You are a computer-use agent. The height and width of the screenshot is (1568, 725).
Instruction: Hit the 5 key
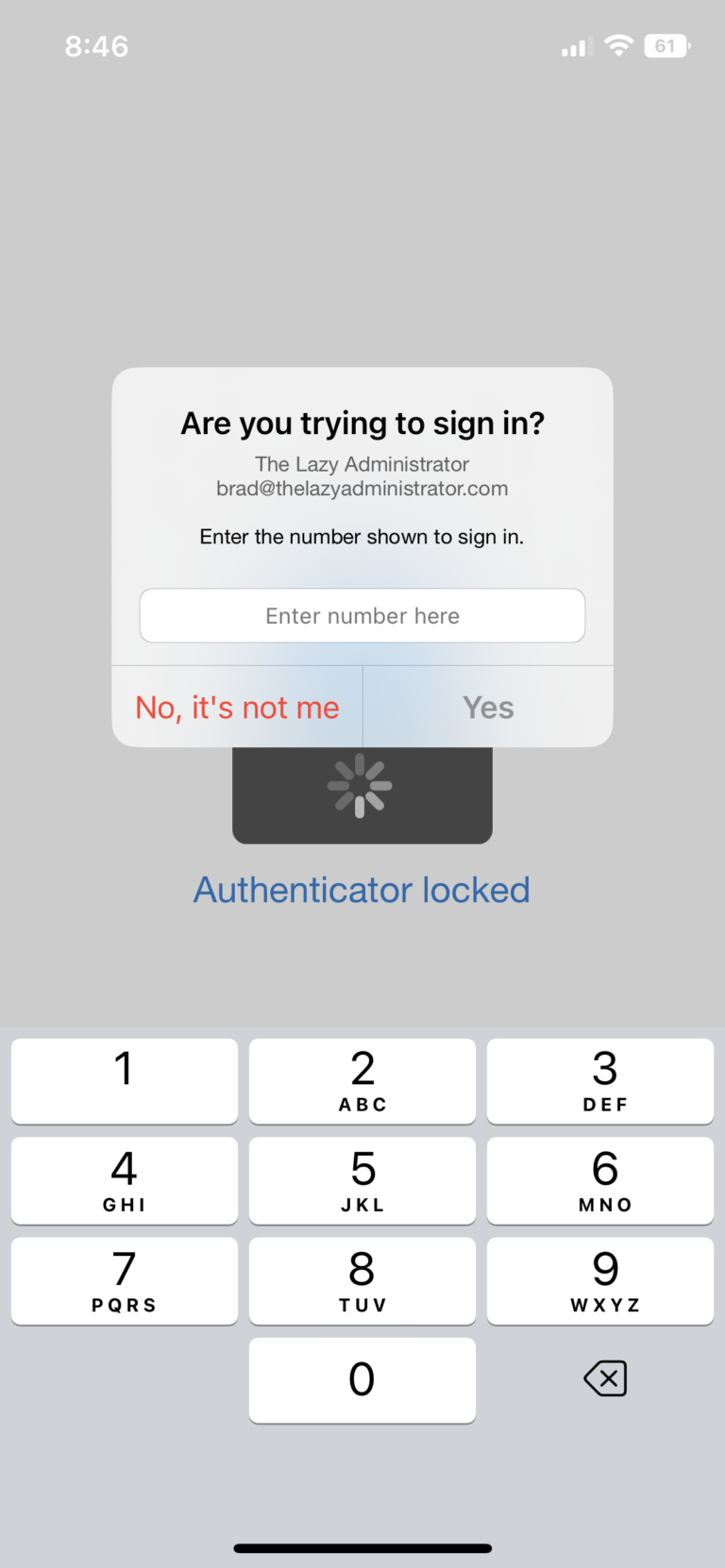click(362, 1181)
